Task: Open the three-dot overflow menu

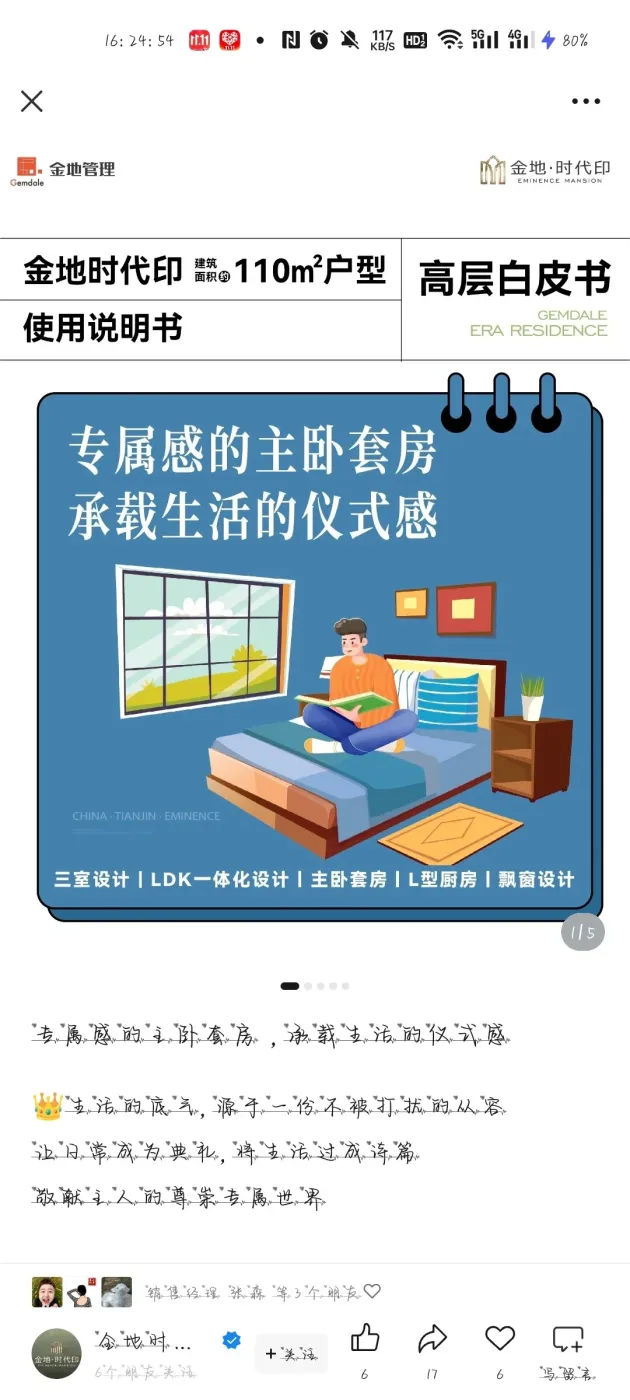Action: (586, 101)
